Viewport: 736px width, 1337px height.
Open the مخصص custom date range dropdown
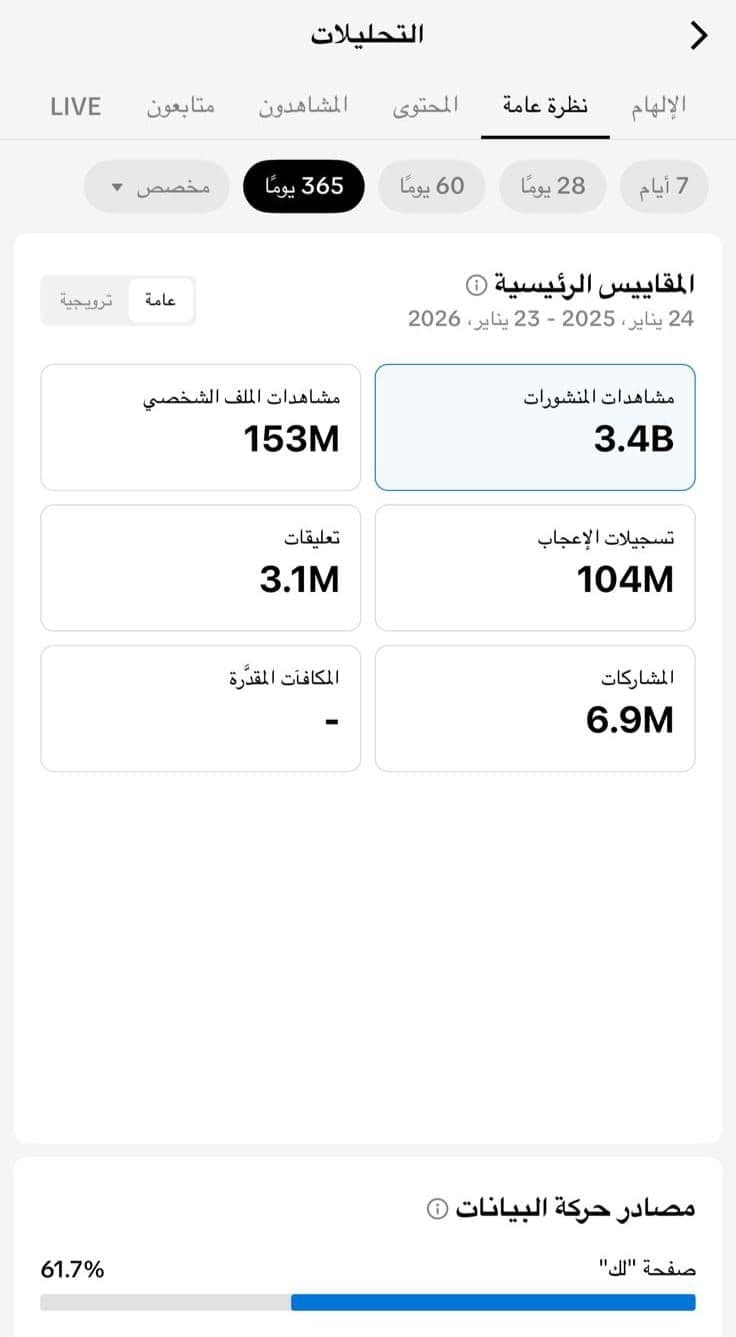pos(156,186)
